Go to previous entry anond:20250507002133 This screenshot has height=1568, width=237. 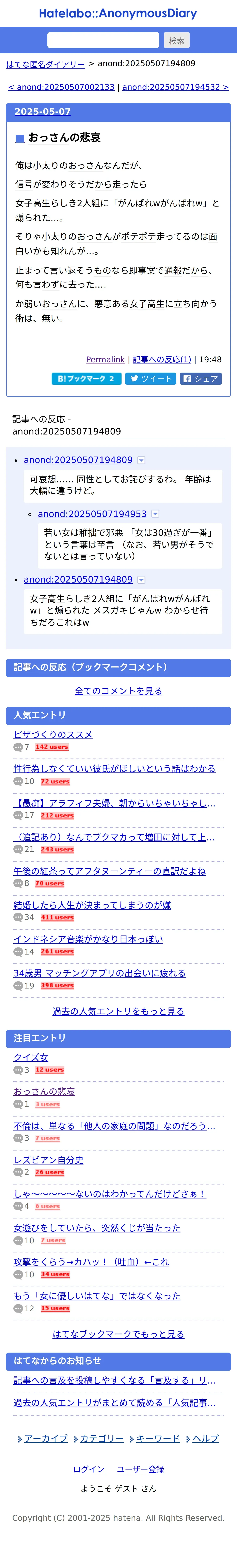click(61, 87)
